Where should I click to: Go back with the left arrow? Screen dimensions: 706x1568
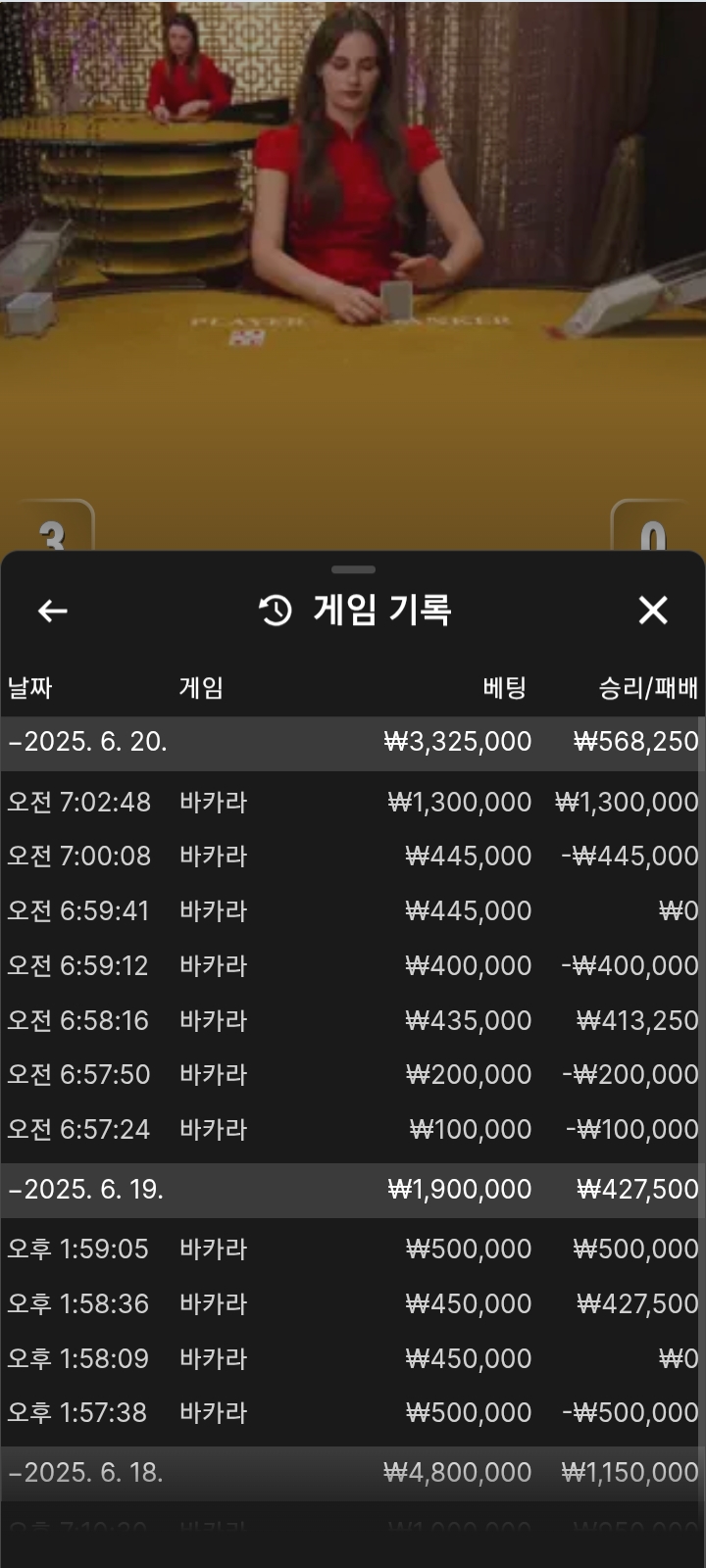click(53, 611)
